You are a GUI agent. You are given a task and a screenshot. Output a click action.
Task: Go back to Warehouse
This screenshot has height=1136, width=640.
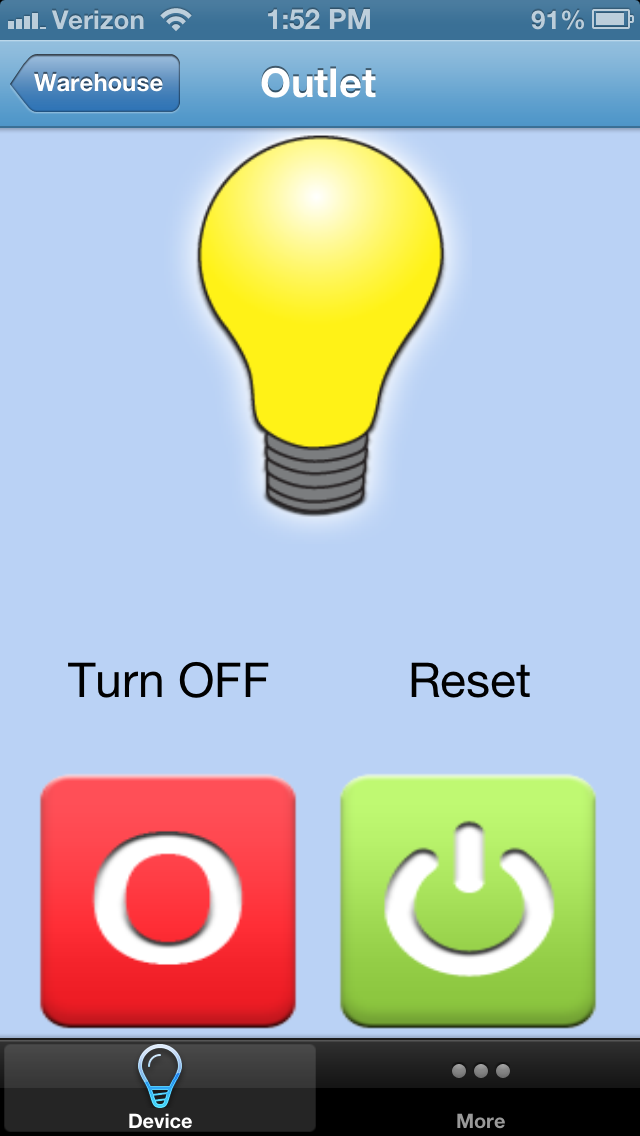pyautogui.click(x=96, y=83)
